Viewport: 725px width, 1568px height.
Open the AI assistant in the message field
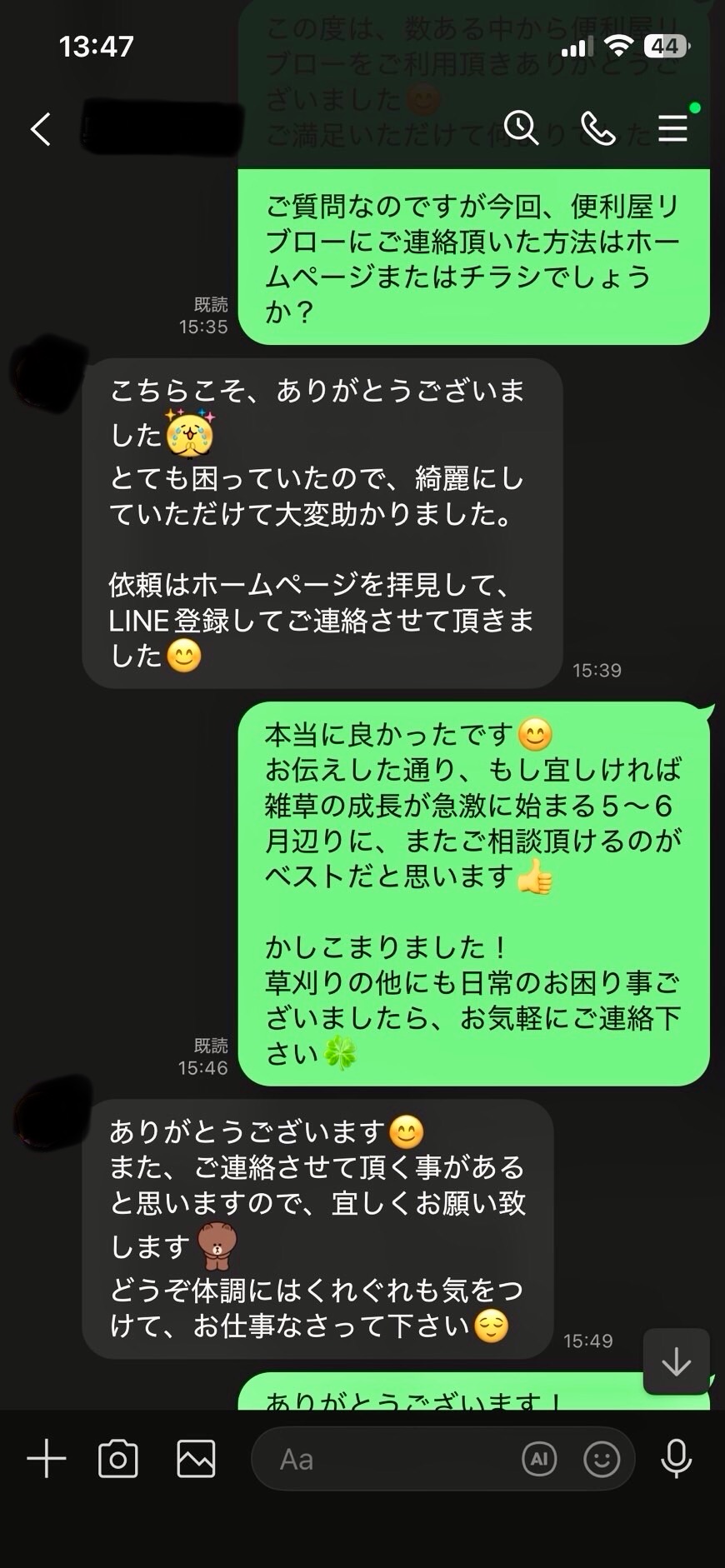(539, 1460)
